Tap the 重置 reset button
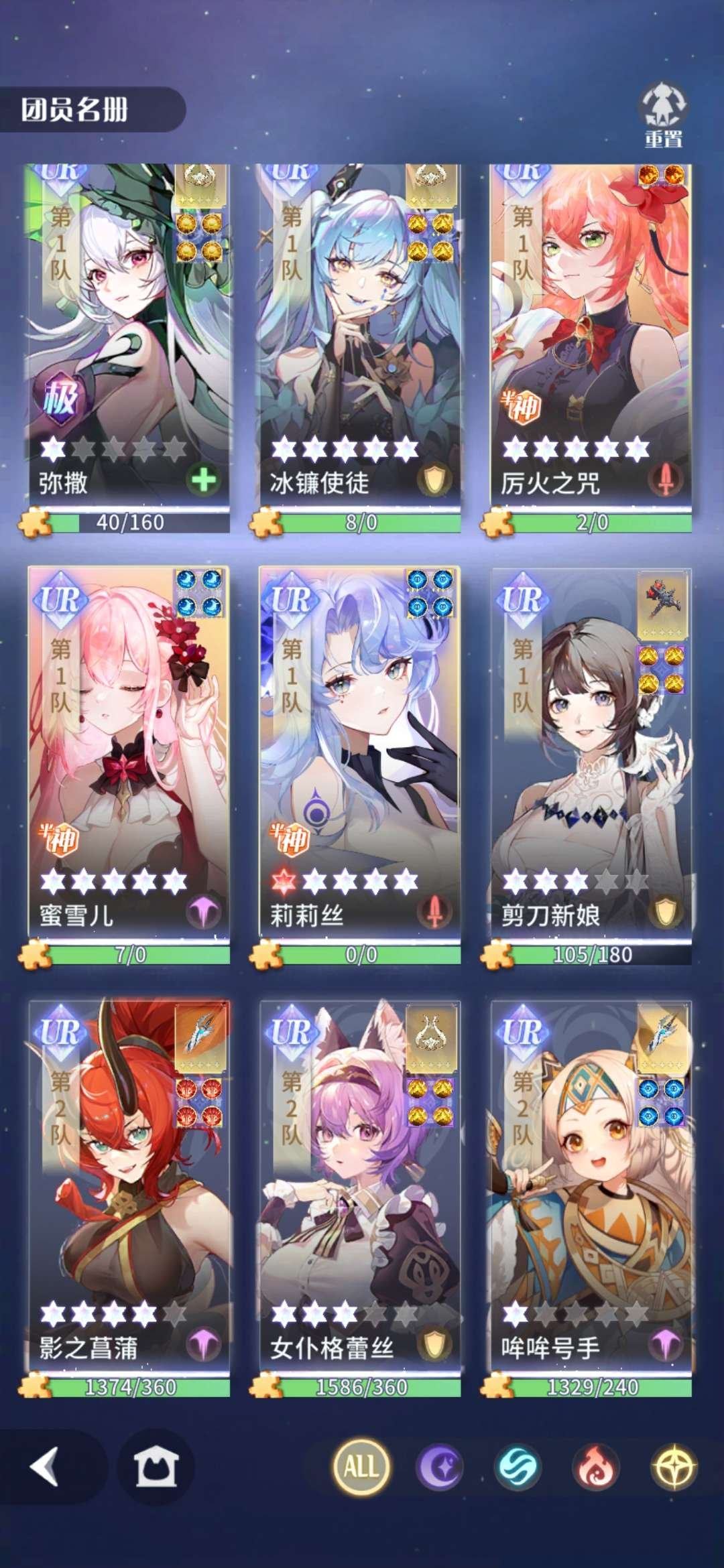The width and height of the screenshot is (724, 1568). pyautogui.click(x=662, y=115)
